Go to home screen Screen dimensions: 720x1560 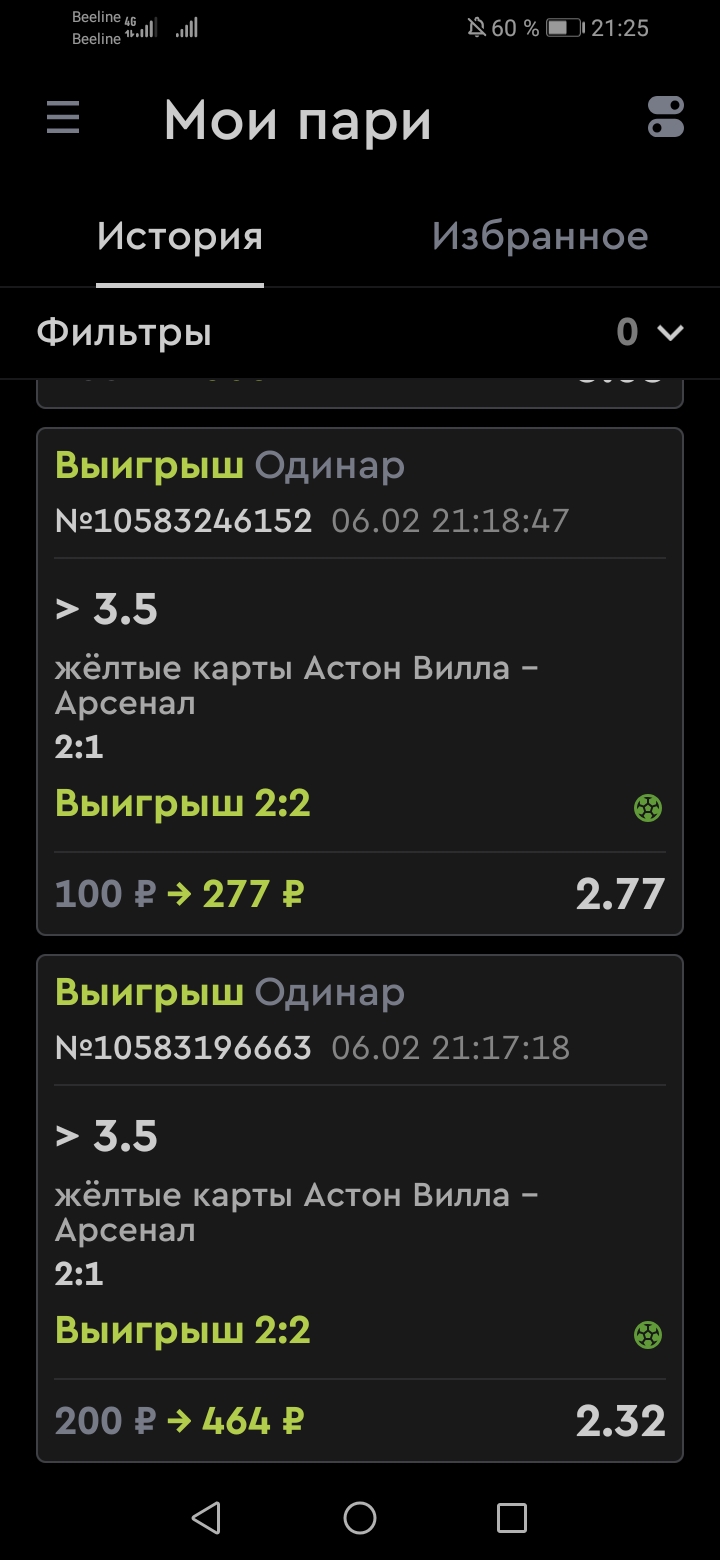pos(359,1518)
